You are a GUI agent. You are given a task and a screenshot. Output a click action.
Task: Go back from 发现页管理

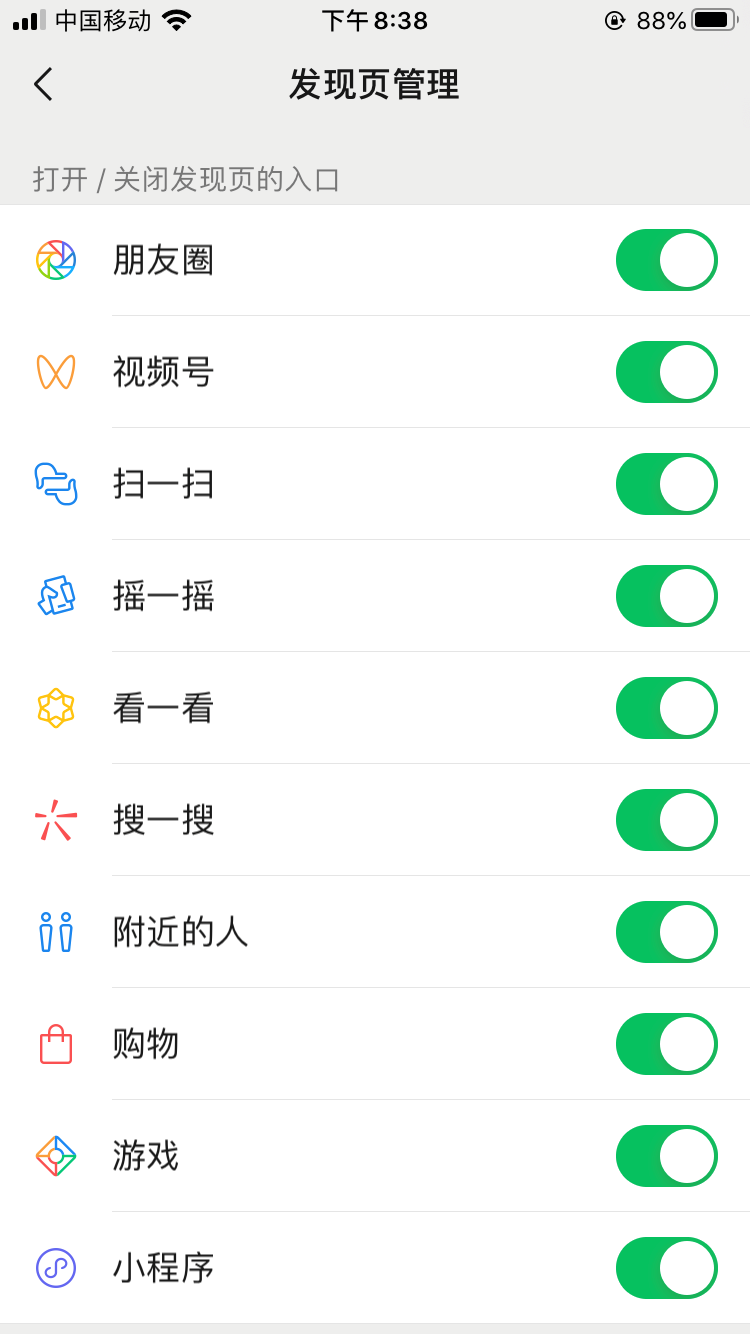[43, 84]
